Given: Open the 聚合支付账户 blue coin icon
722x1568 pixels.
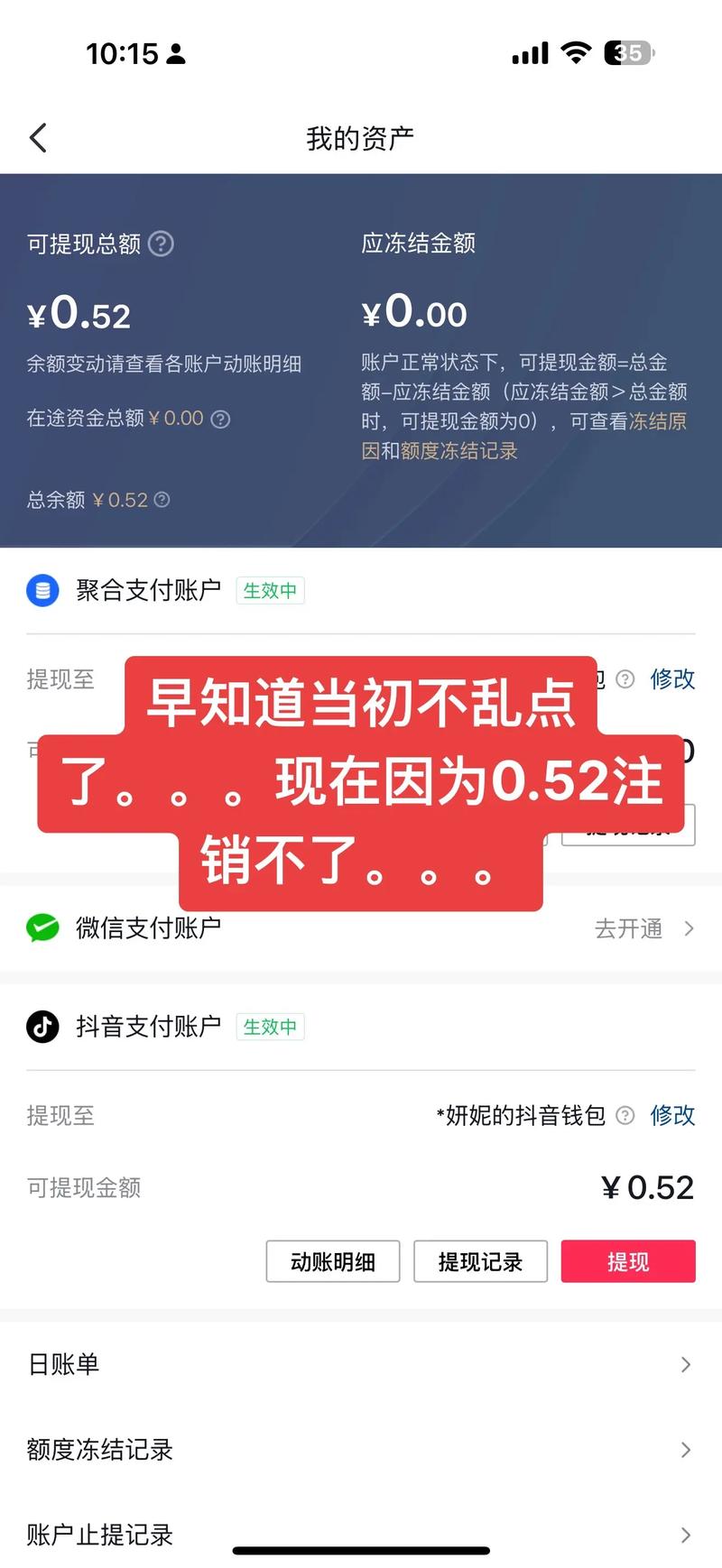Looking at the screenshot, I should (42, 590).
